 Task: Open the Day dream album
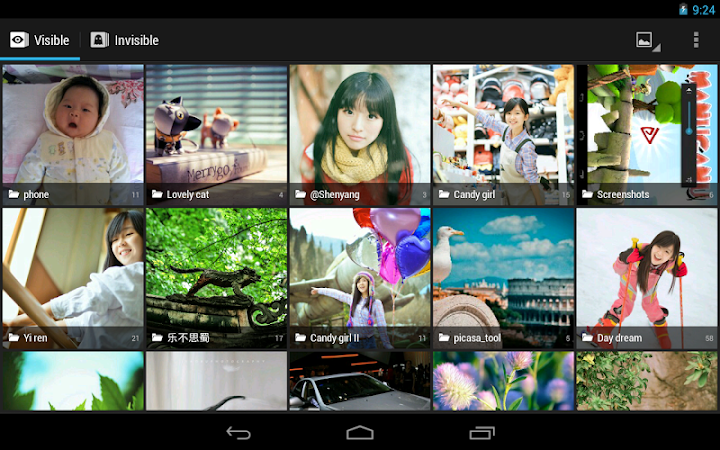tap(646, 278)
